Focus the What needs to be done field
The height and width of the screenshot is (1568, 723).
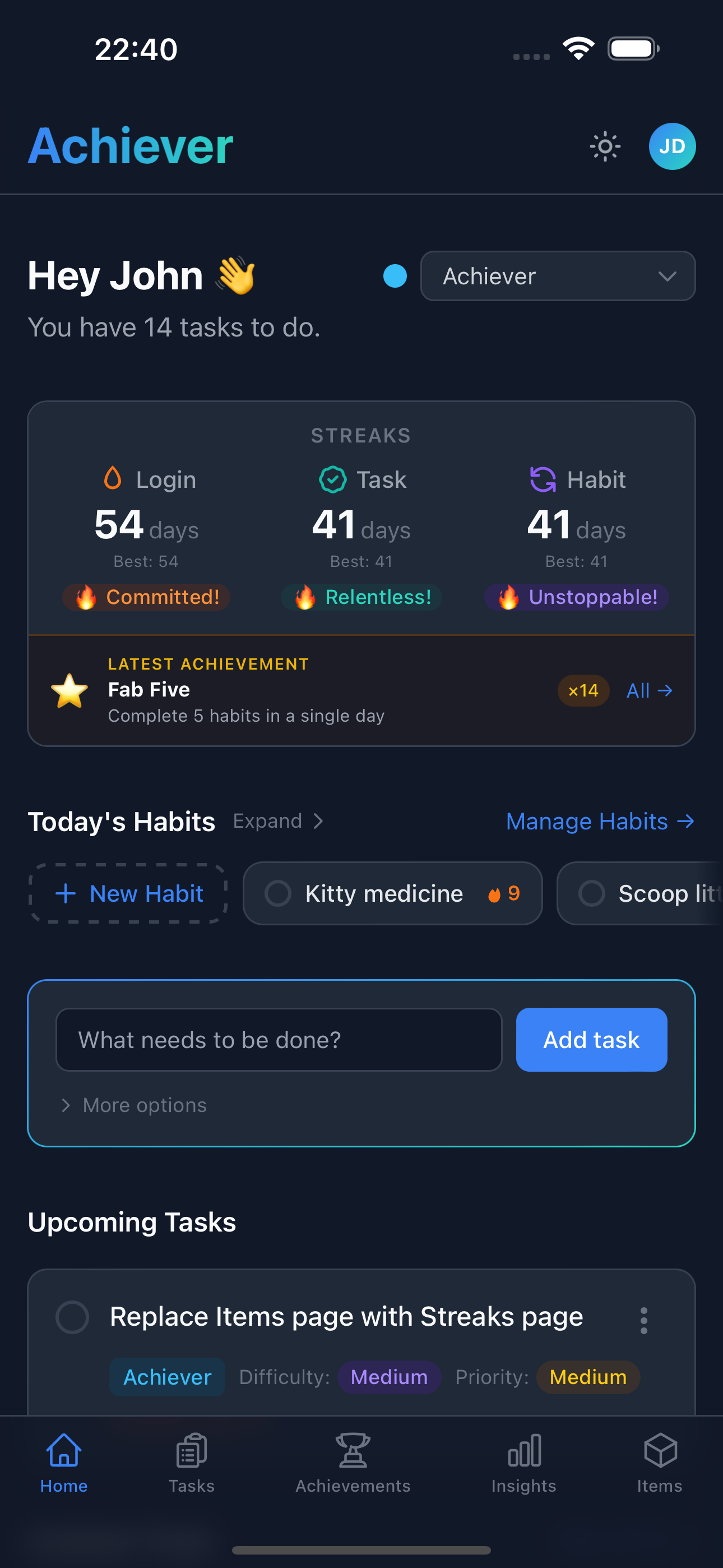pos(278,1040)
